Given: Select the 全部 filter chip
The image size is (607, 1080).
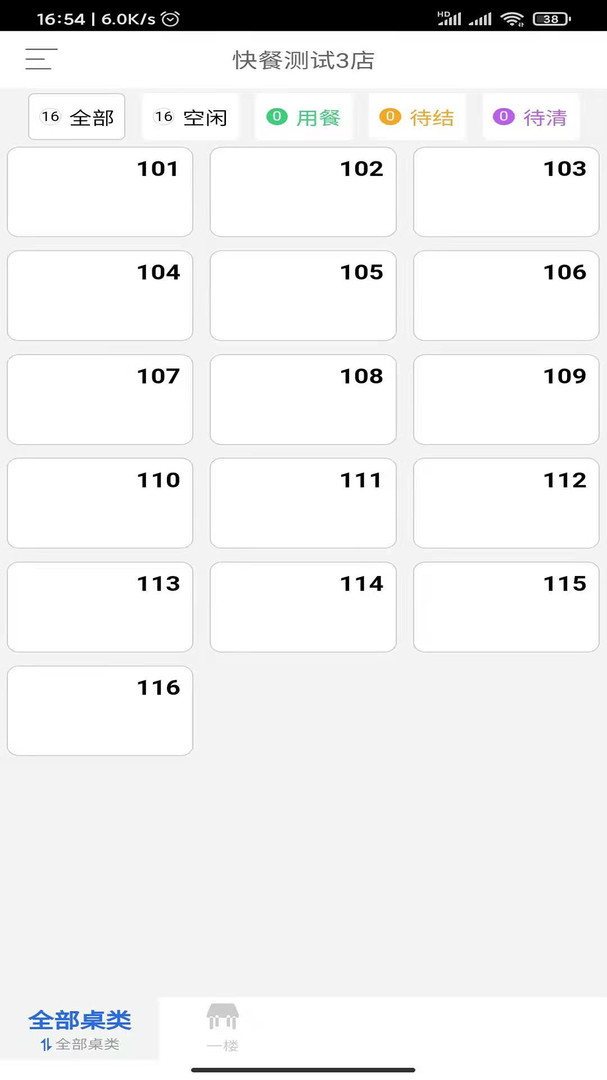Looking at the screenshot, I should [x=76, y=117].
